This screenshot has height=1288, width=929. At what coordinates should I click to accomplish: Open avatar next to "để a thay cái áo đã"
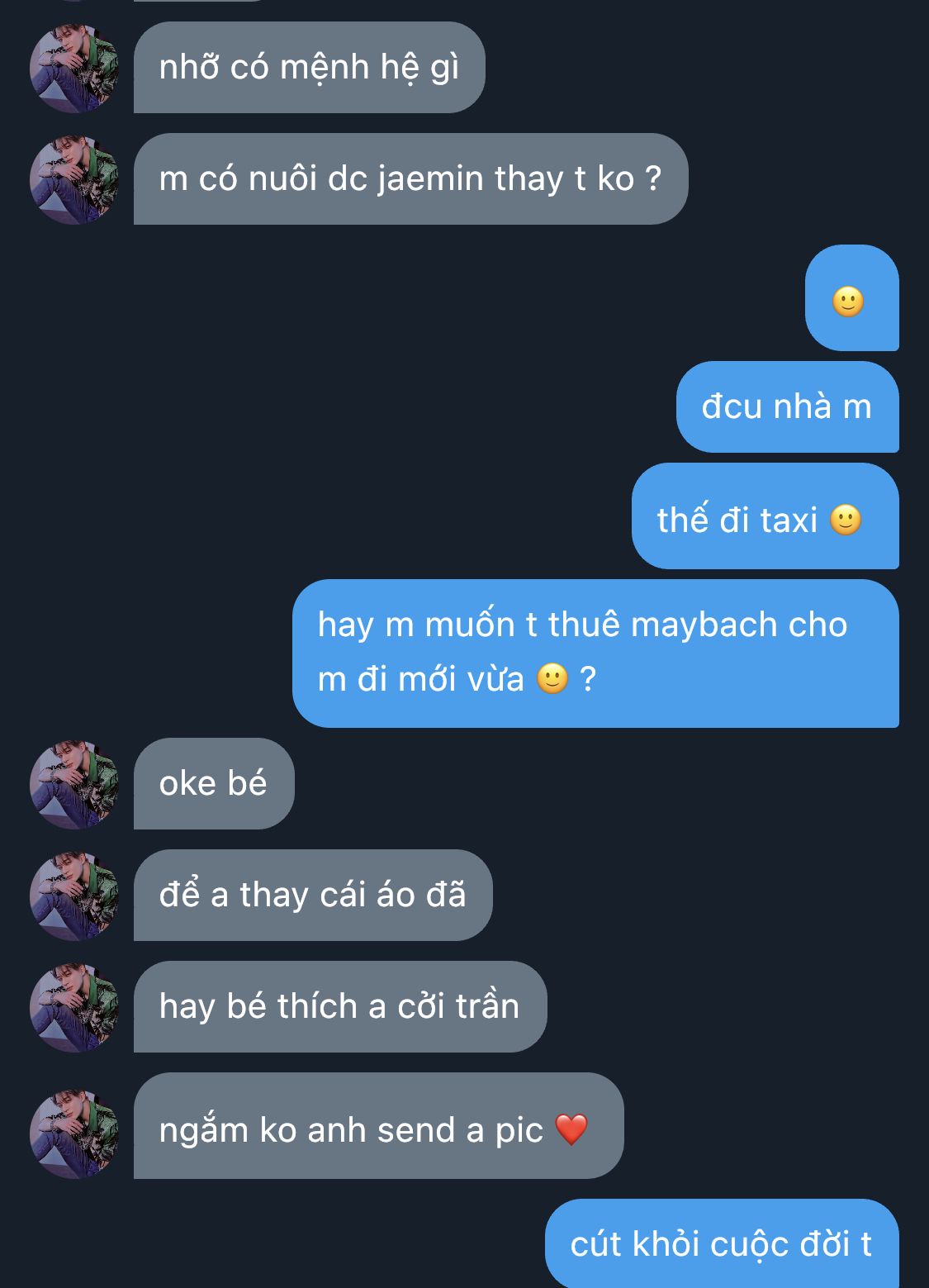(x=74, y=896)
